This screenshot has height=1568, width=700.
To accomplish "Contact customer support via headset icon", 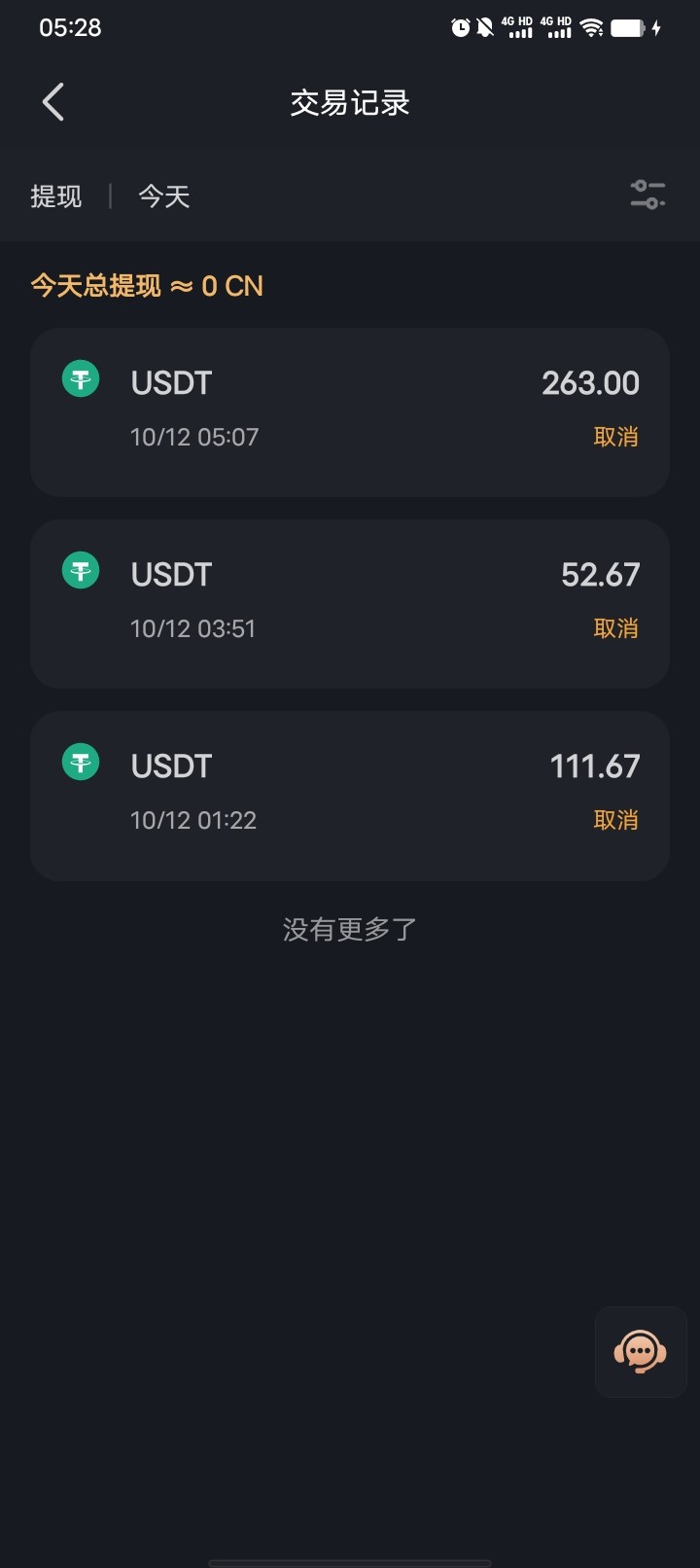I will tap(640, 1352).
